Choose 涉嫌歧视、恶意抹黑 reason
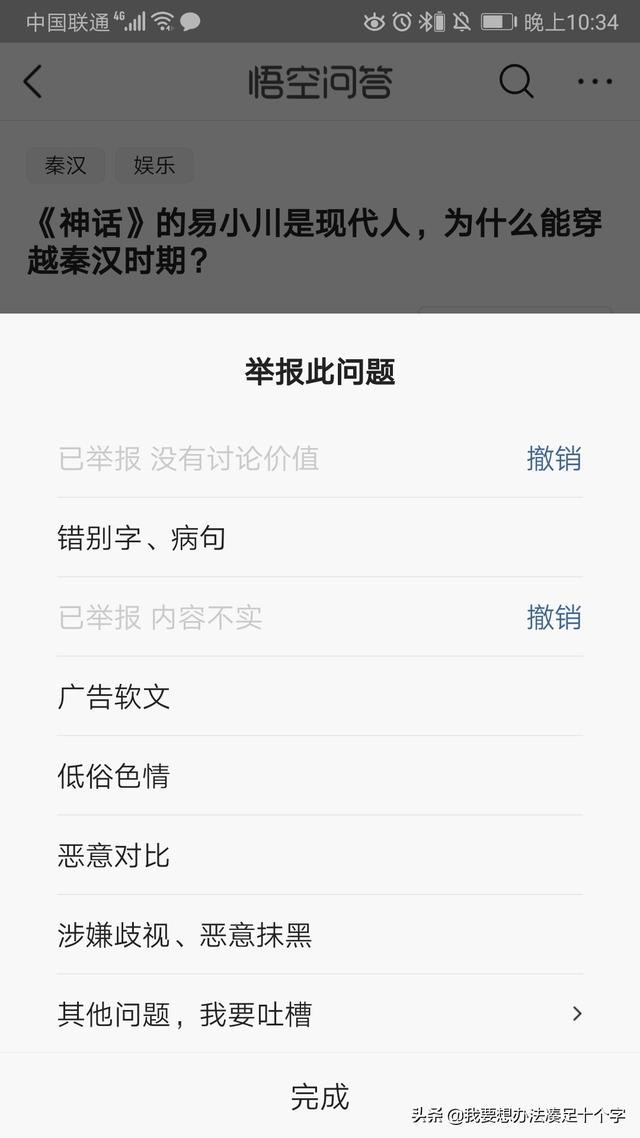Screen dimensions: 640x1138 (x=320, y=935)
